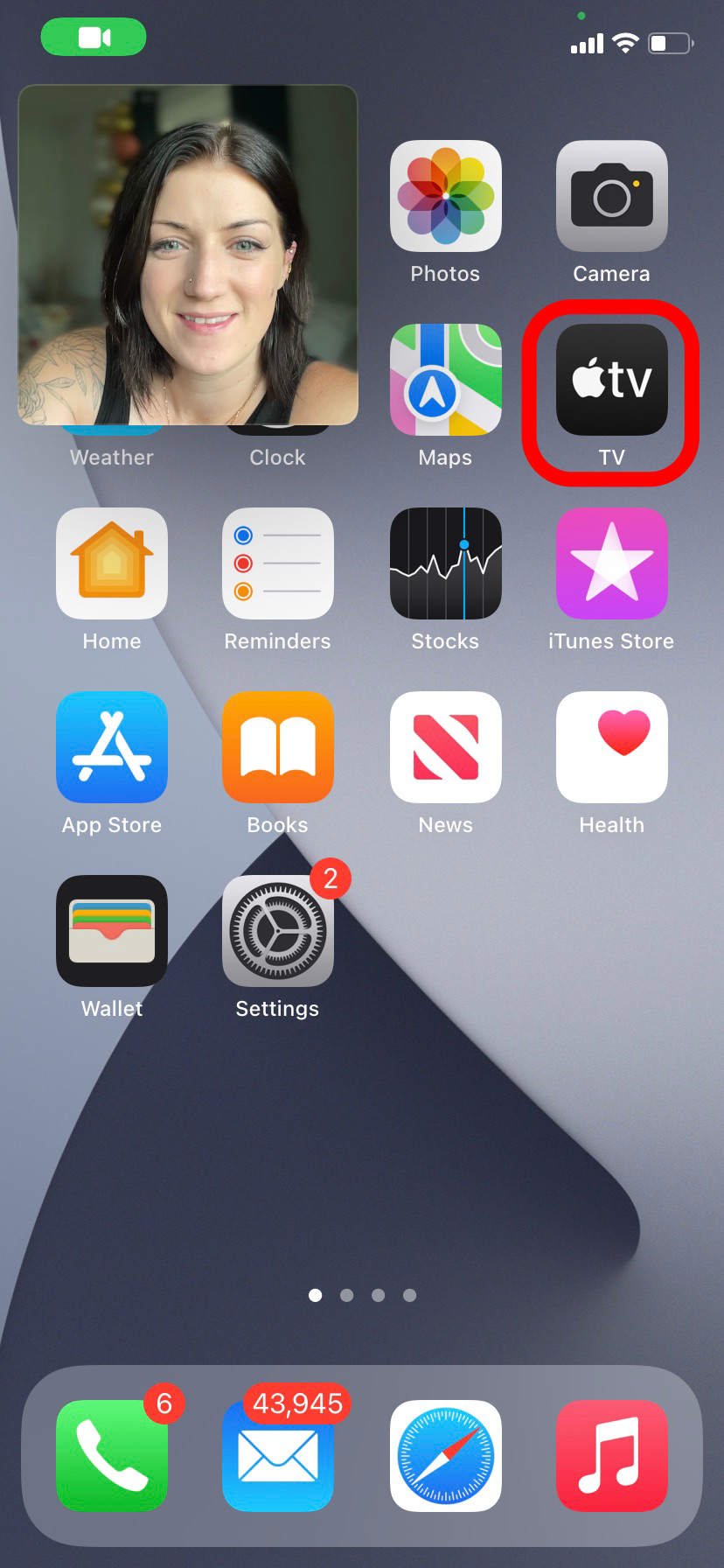Open the Photos app
Viewport: 724px width, 1568px height.
[446, 196]
